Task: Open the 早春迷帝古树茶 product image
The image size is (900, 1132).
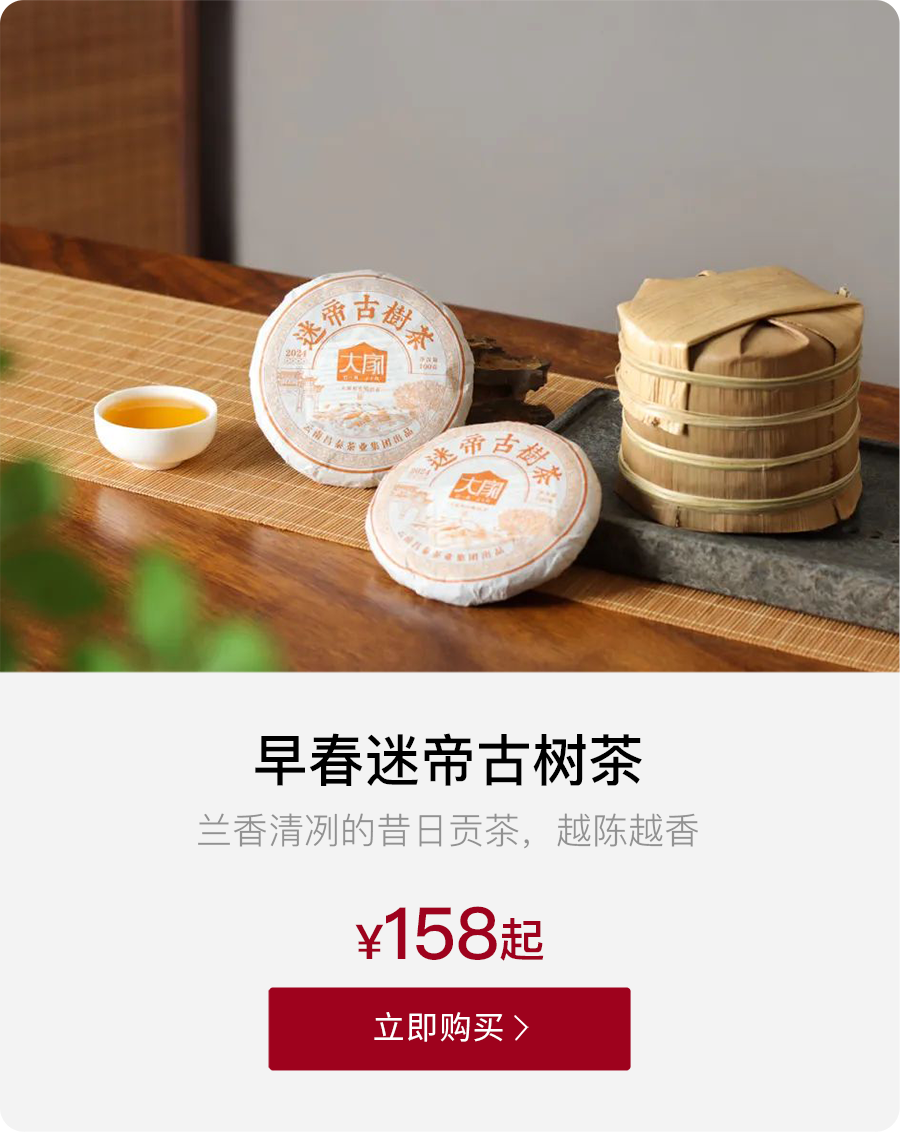Action: tap(450, 336)
